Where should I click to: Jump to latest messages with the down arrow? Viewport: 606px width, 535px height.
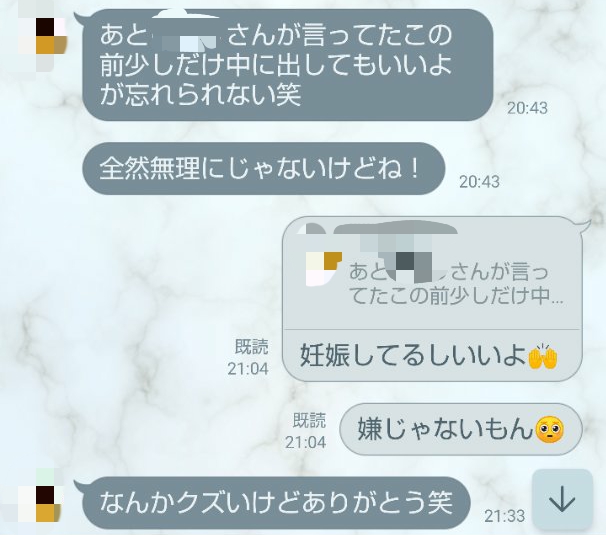pos(562,499)
